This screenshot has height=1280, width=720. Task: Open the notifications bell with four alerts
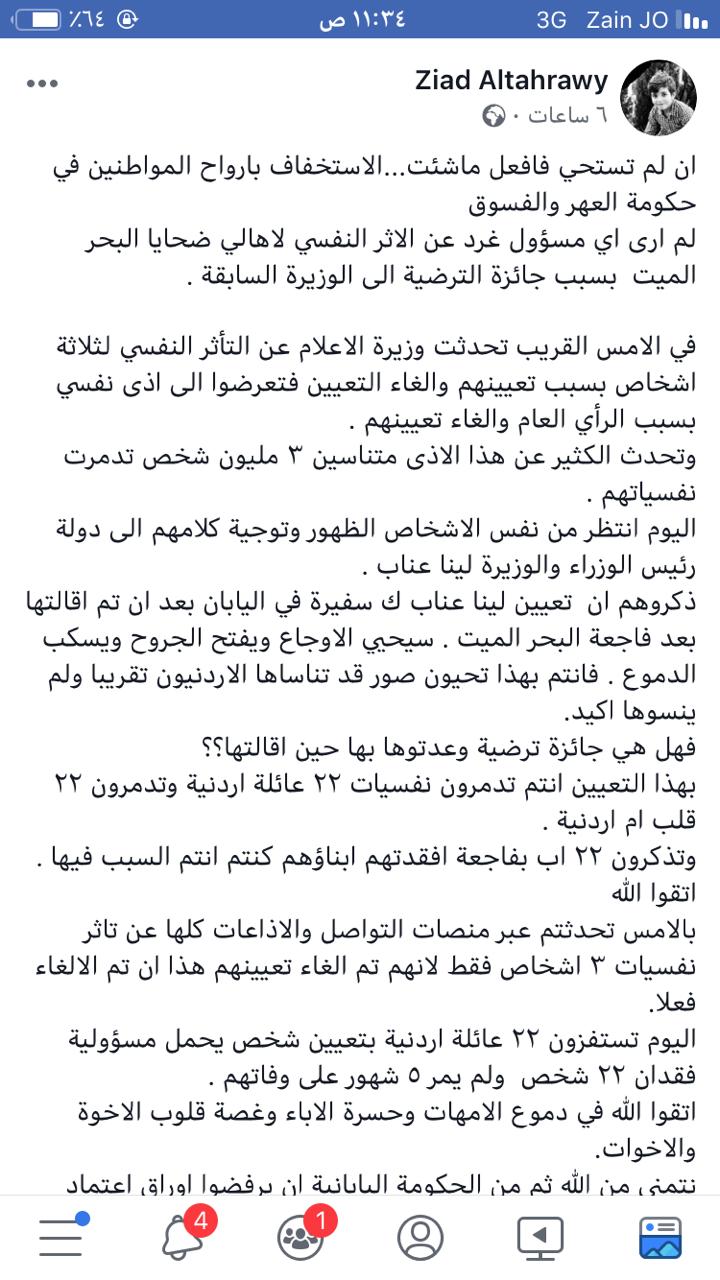[x=180, y=1238]
